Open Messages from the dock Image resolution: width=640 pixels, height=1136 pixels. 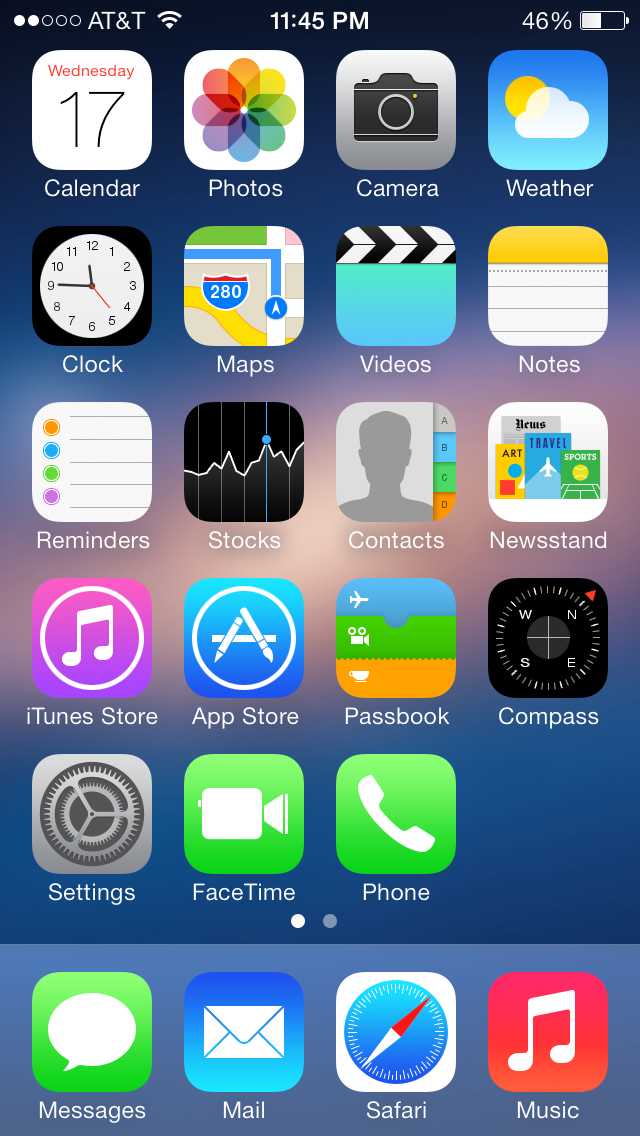tap(92, 1032)
